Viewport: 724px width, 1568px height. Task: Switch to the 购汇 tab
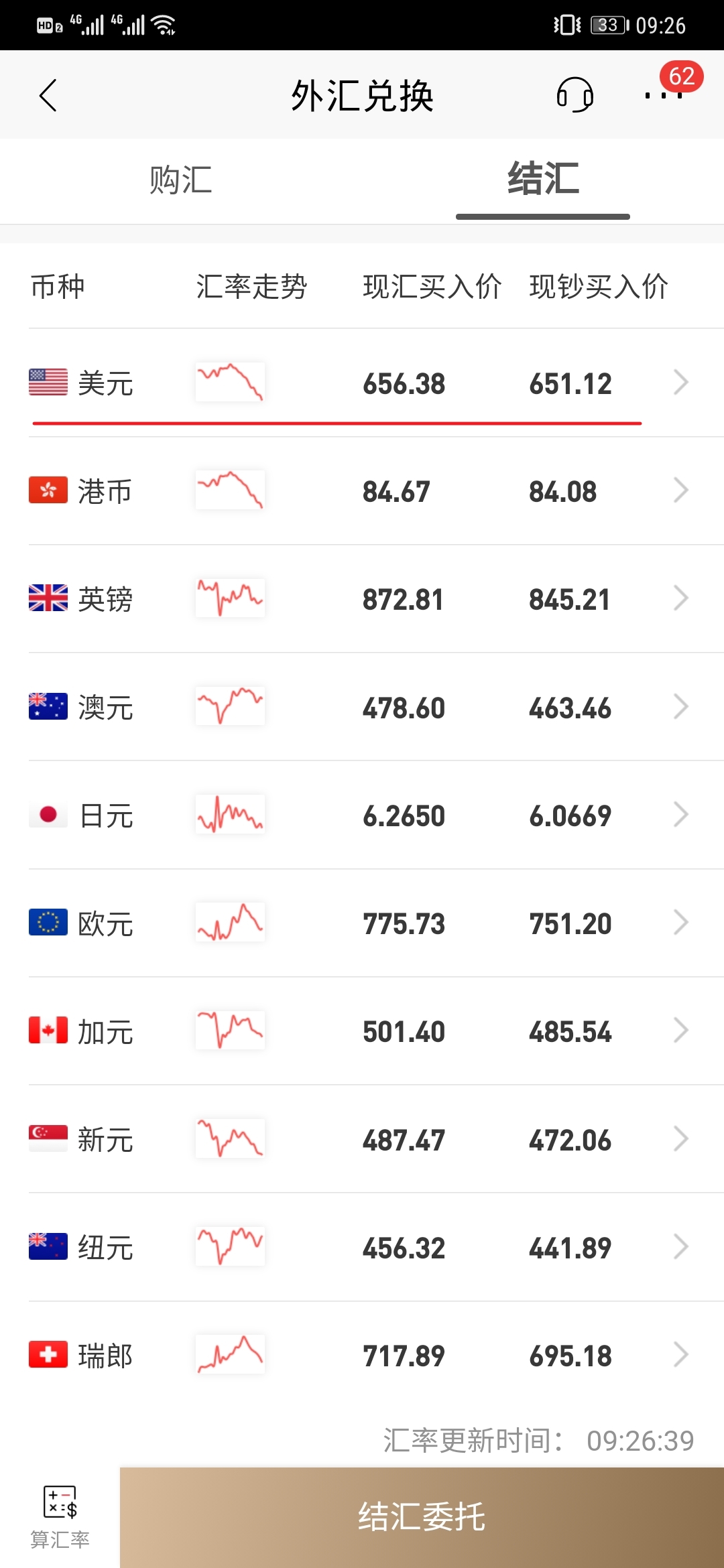pyautogui.click(x=181, y=180)
